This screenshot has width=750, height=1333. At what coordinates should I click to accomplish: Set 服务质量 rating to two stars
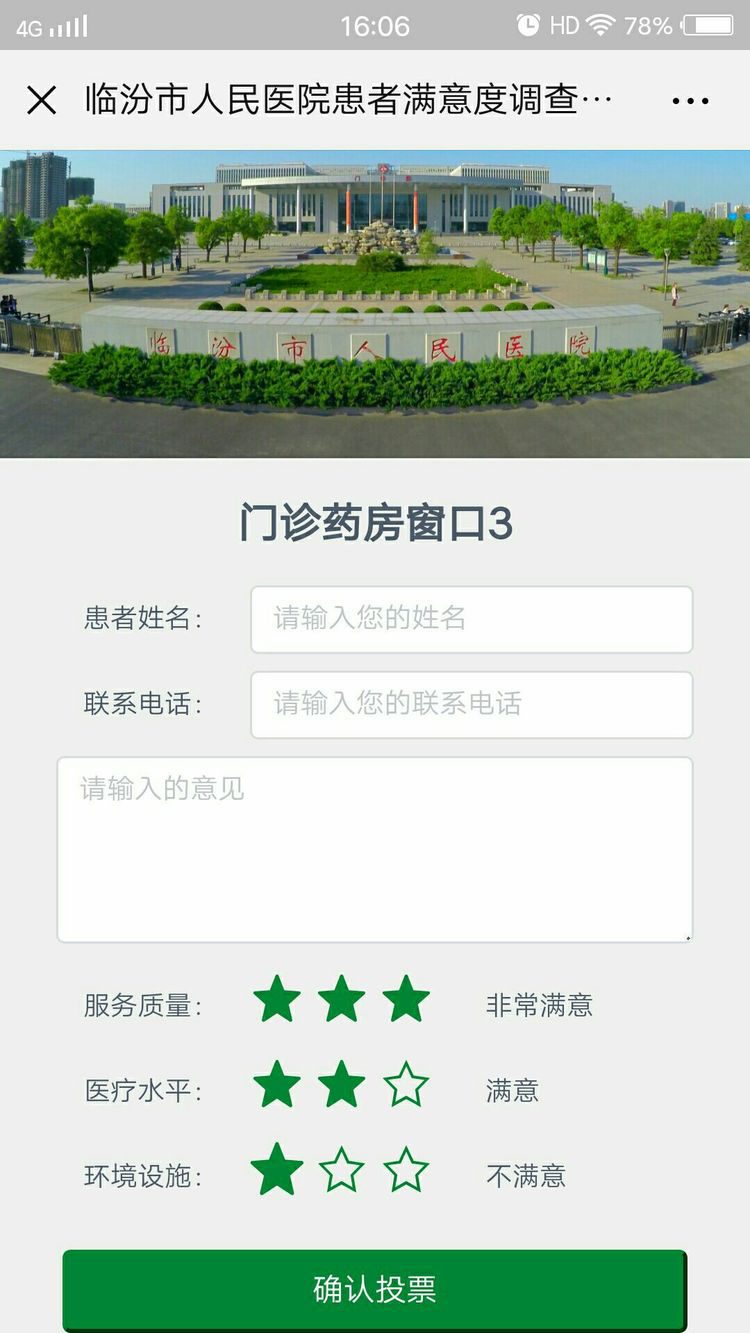tap(342, 1001)
